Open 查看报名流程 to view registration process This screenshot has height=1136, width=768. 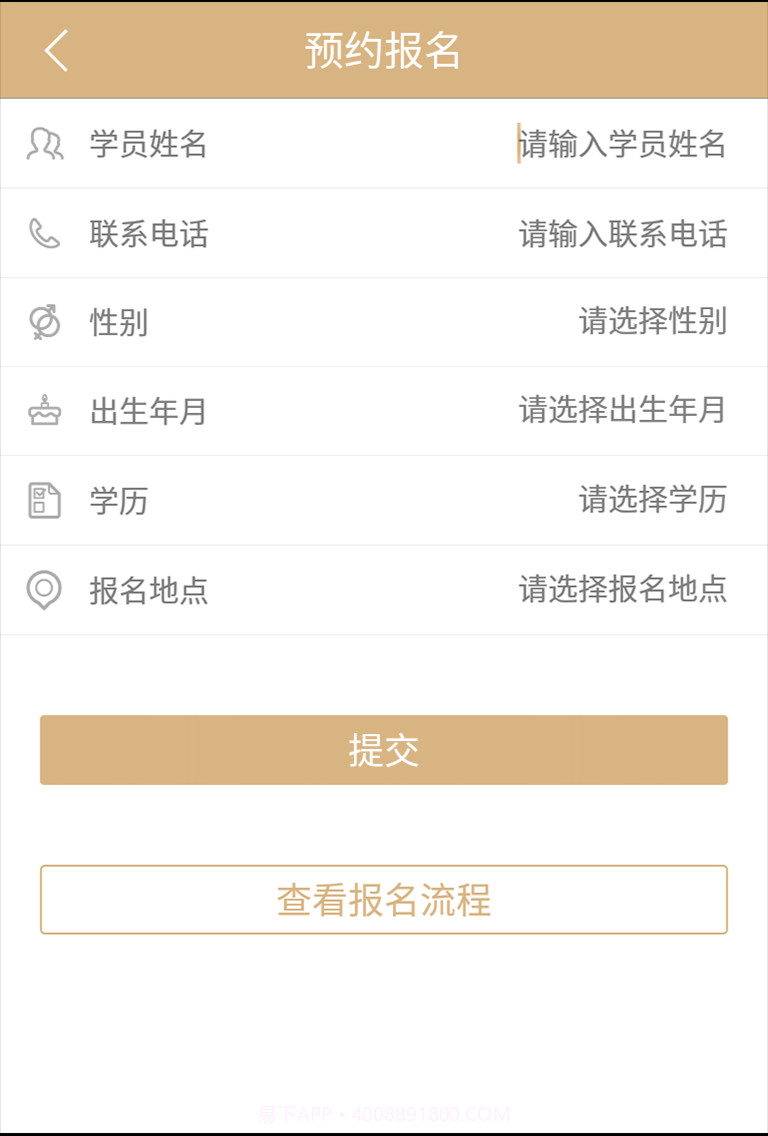[x=384, y=898]
